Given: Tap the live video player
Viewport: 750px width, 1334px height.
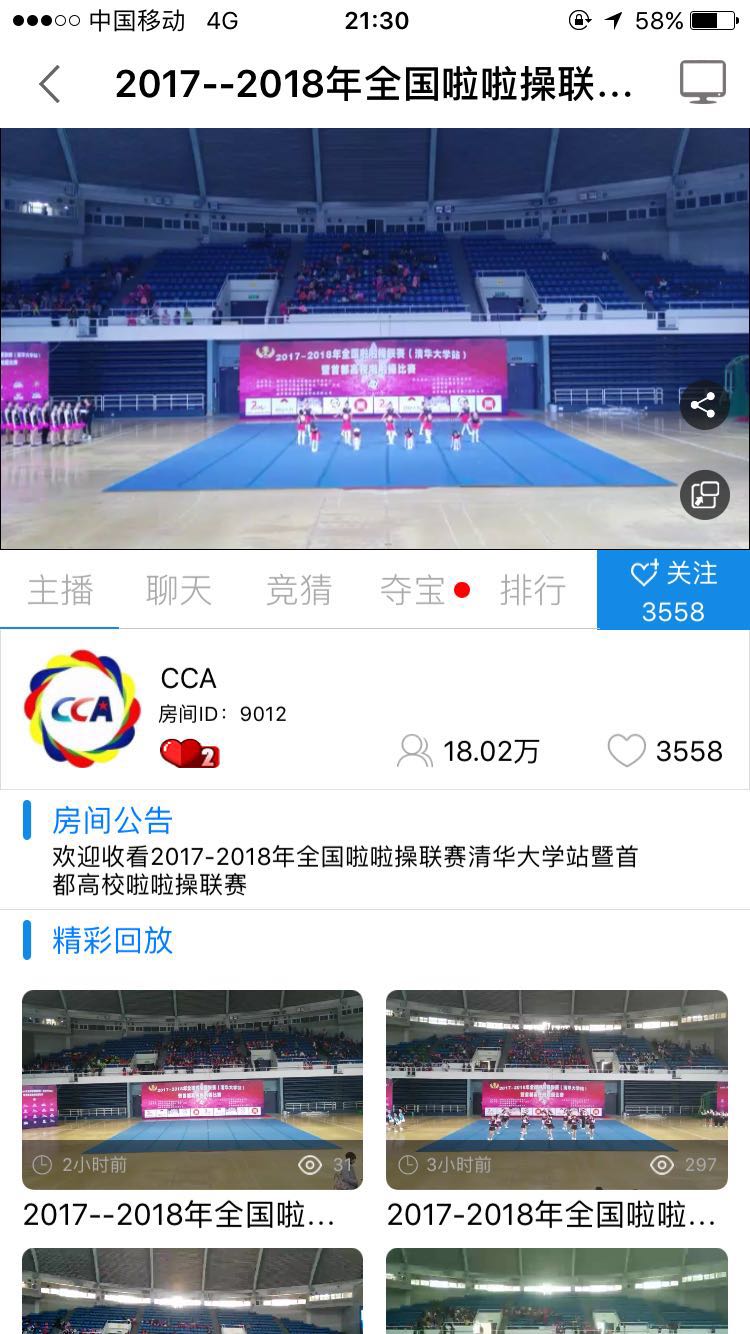Looking at the screenshot, I should coord(340,340).
